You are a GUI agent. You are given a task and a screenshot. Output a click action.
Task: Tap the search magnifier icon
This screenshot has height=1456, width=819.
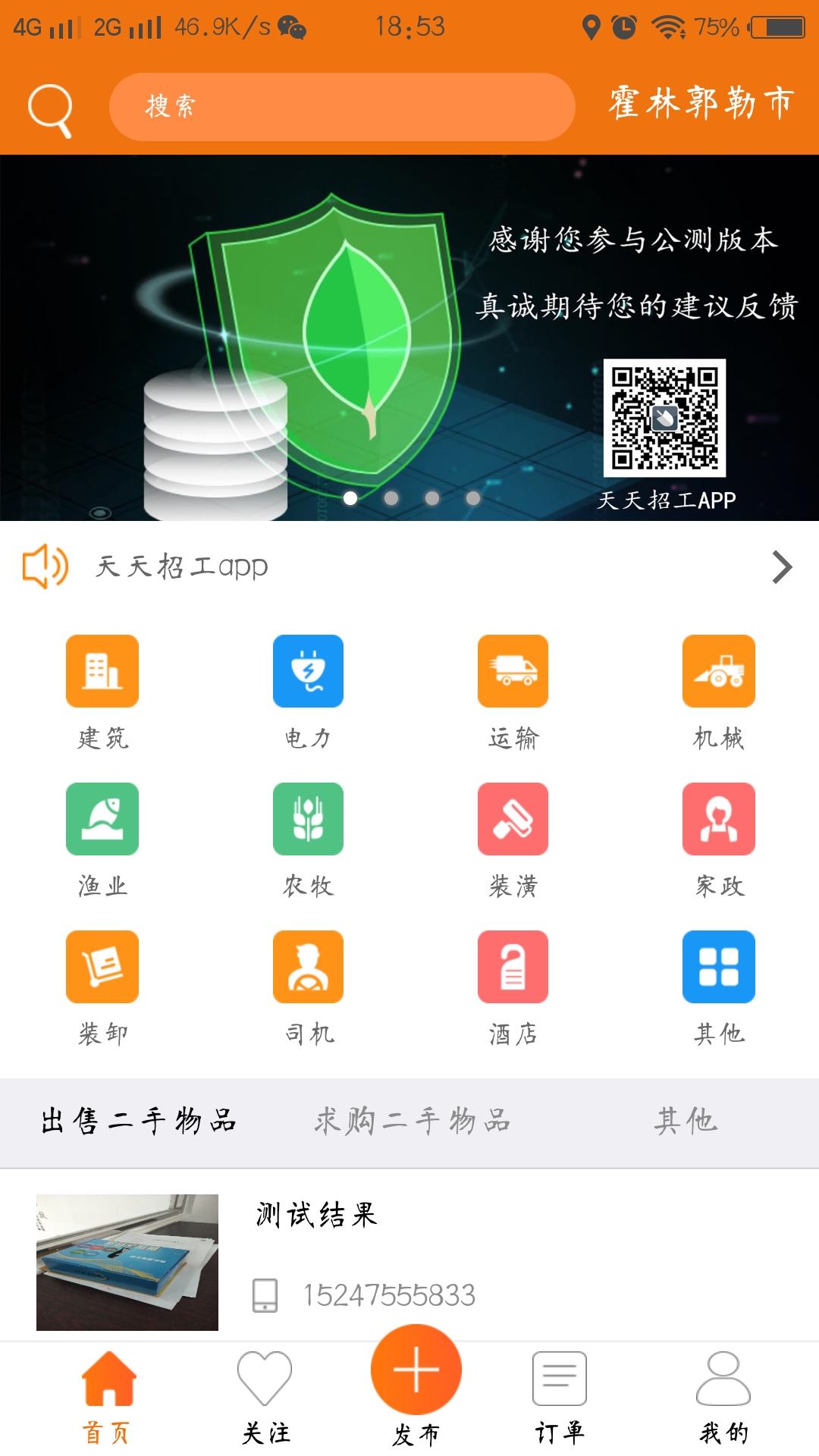(x=50, y=109)
